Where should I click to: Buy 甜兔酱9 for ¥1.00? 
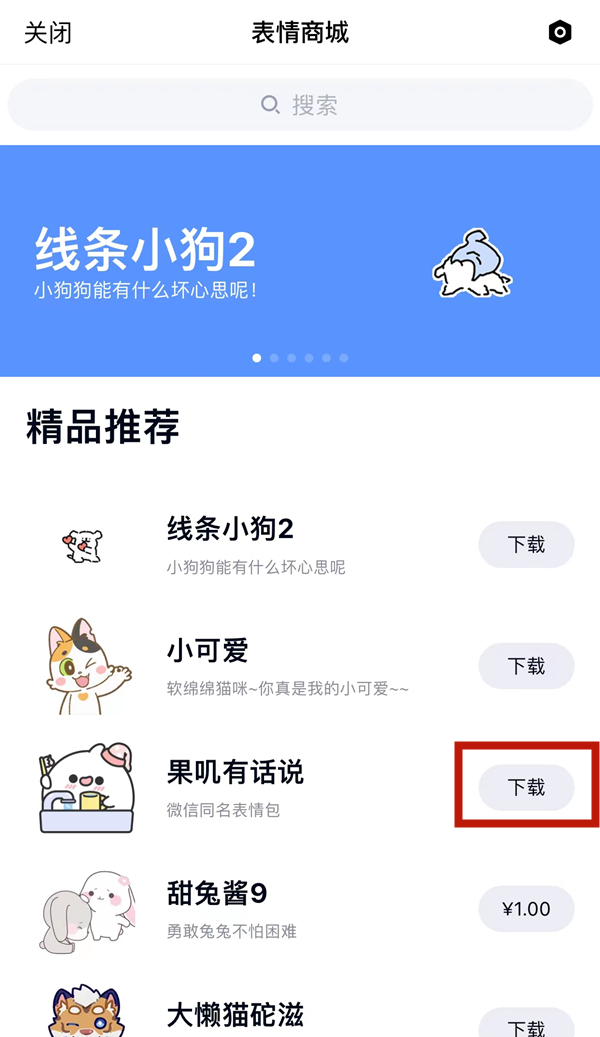point(526,909)
